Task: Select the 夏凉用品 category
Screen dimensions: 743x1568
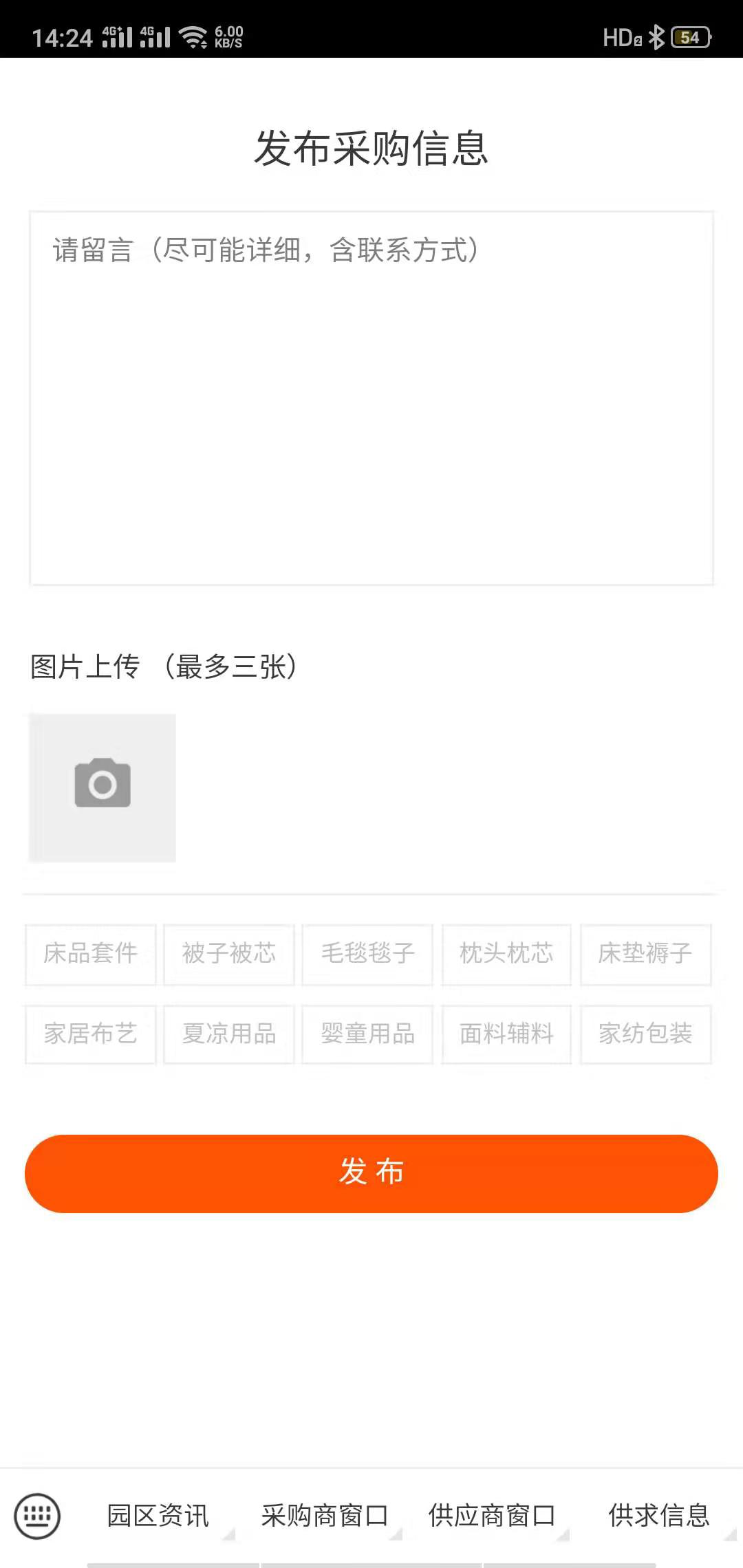Action: coord(228,1034)
